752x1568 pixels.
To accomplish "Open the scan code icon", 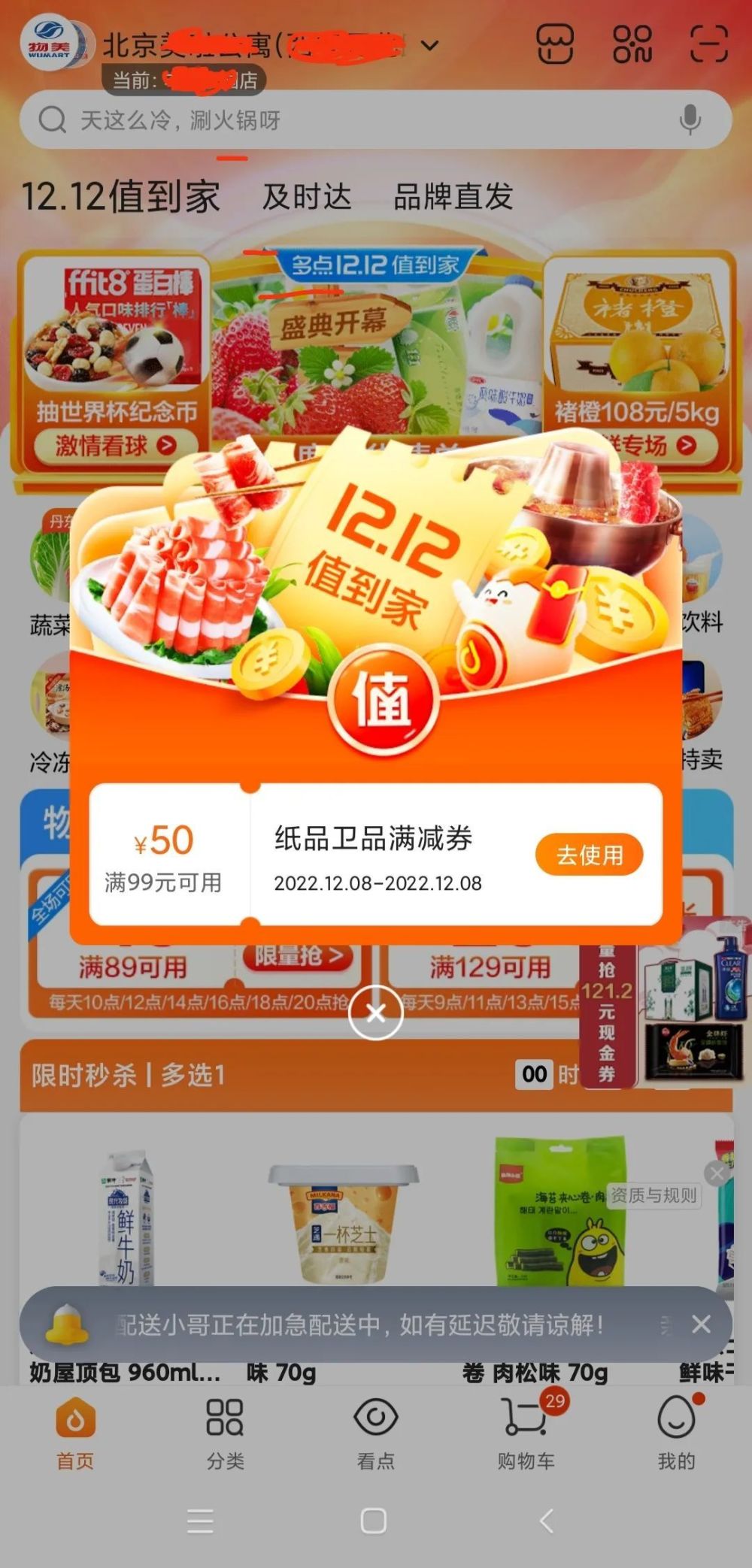I will pyautogui.click(x=708, y=44).
